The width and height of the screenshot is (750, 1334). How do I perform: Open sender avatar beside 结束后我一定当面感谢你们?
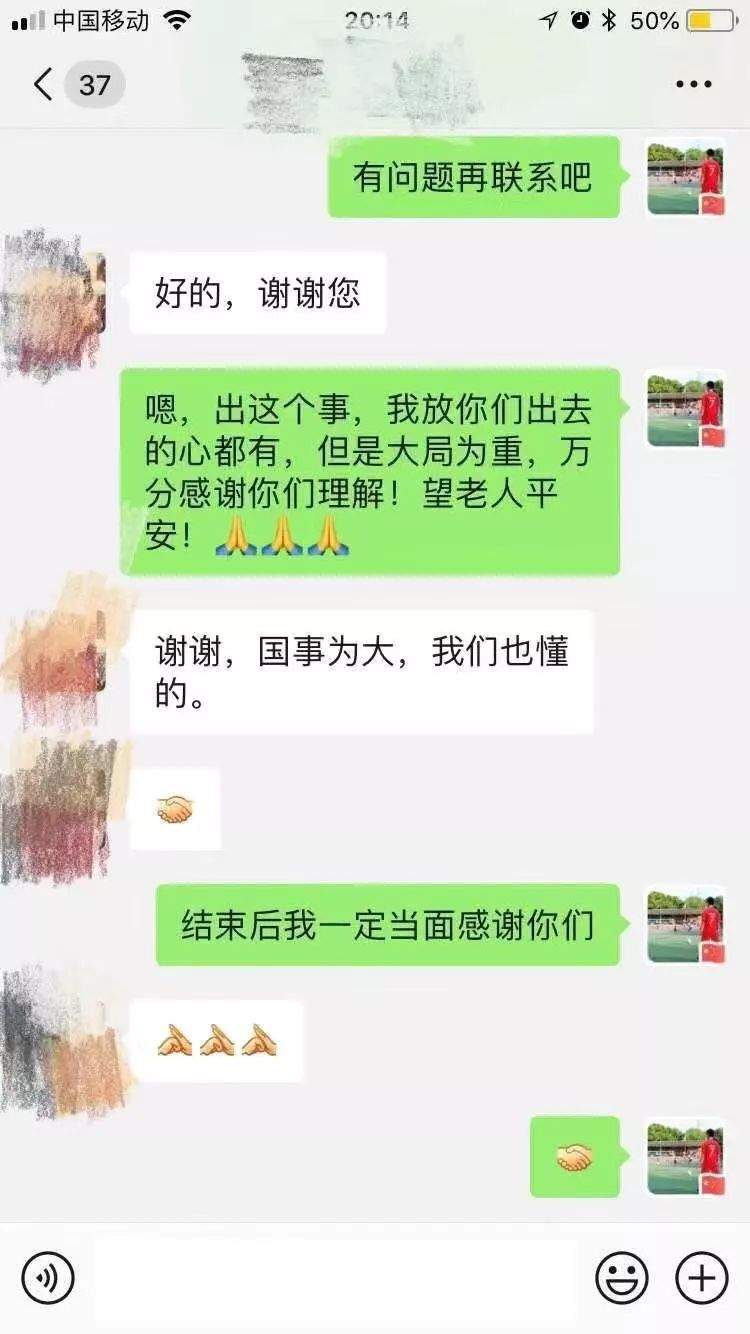pyautogui.click(x=685, y=925)
